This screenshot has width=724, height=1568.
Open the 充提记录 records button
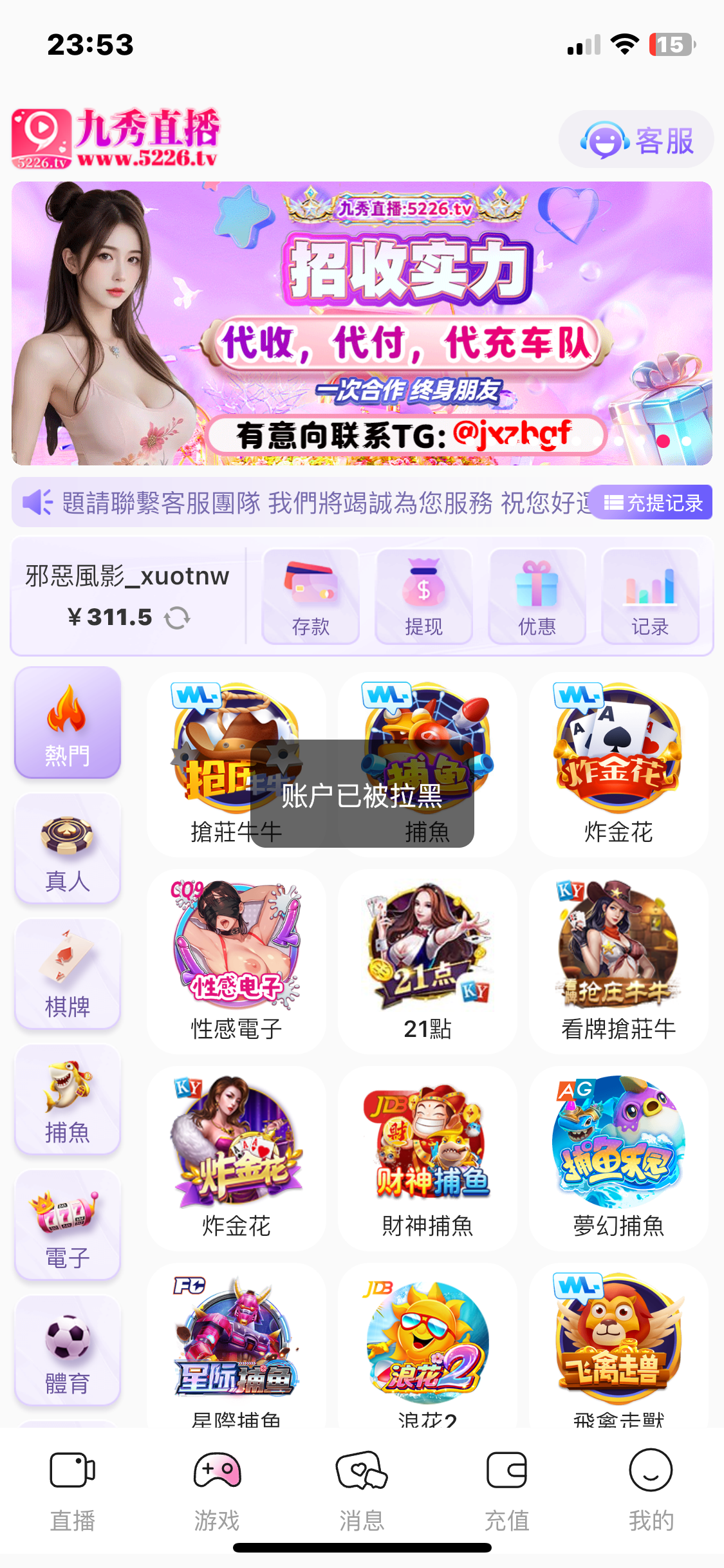651,503
